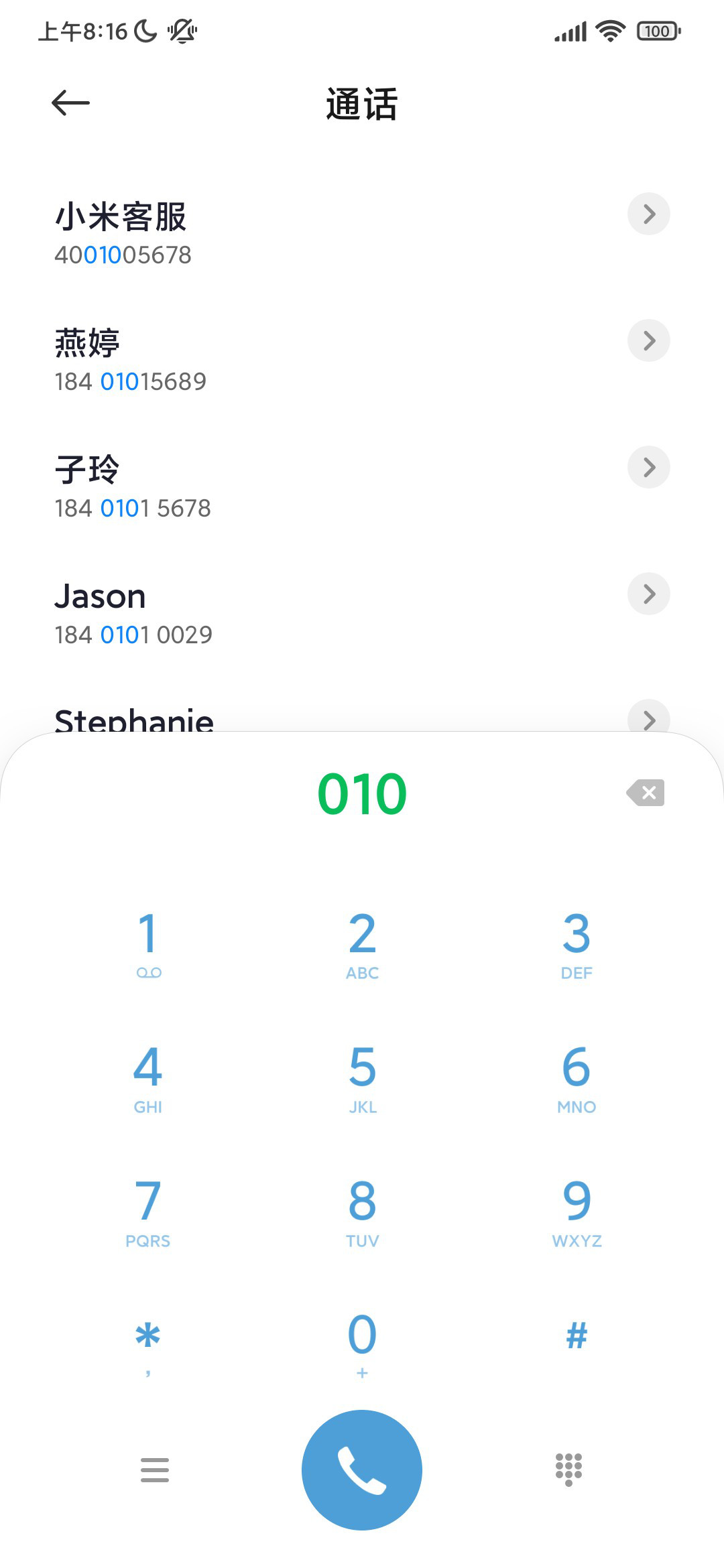Tap the 7 PQRS key
724x1568 pixels.
click(148, 1212)
